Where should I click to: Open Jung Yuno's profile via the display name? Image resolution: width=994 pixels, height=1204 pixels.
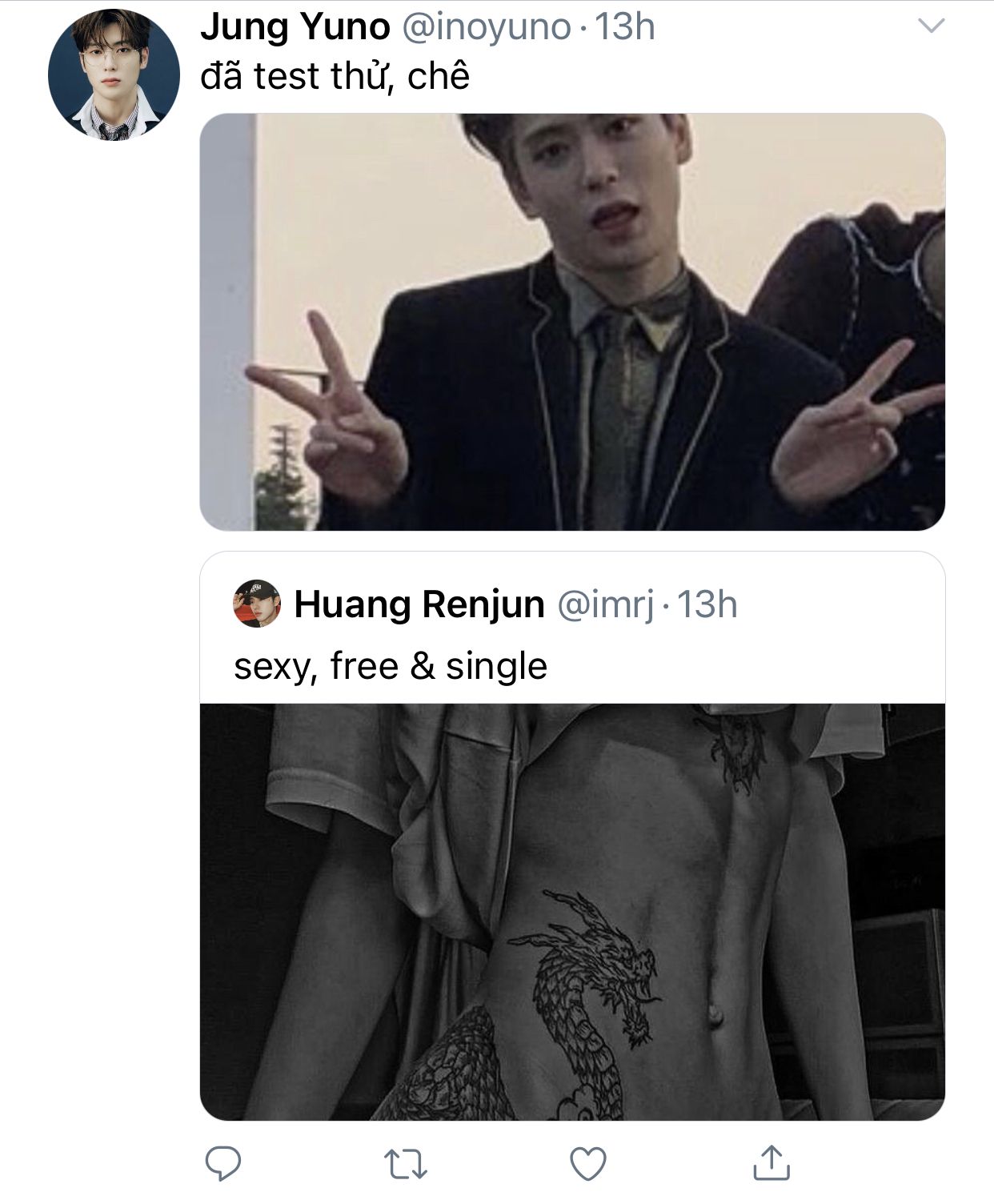(295, 26)
